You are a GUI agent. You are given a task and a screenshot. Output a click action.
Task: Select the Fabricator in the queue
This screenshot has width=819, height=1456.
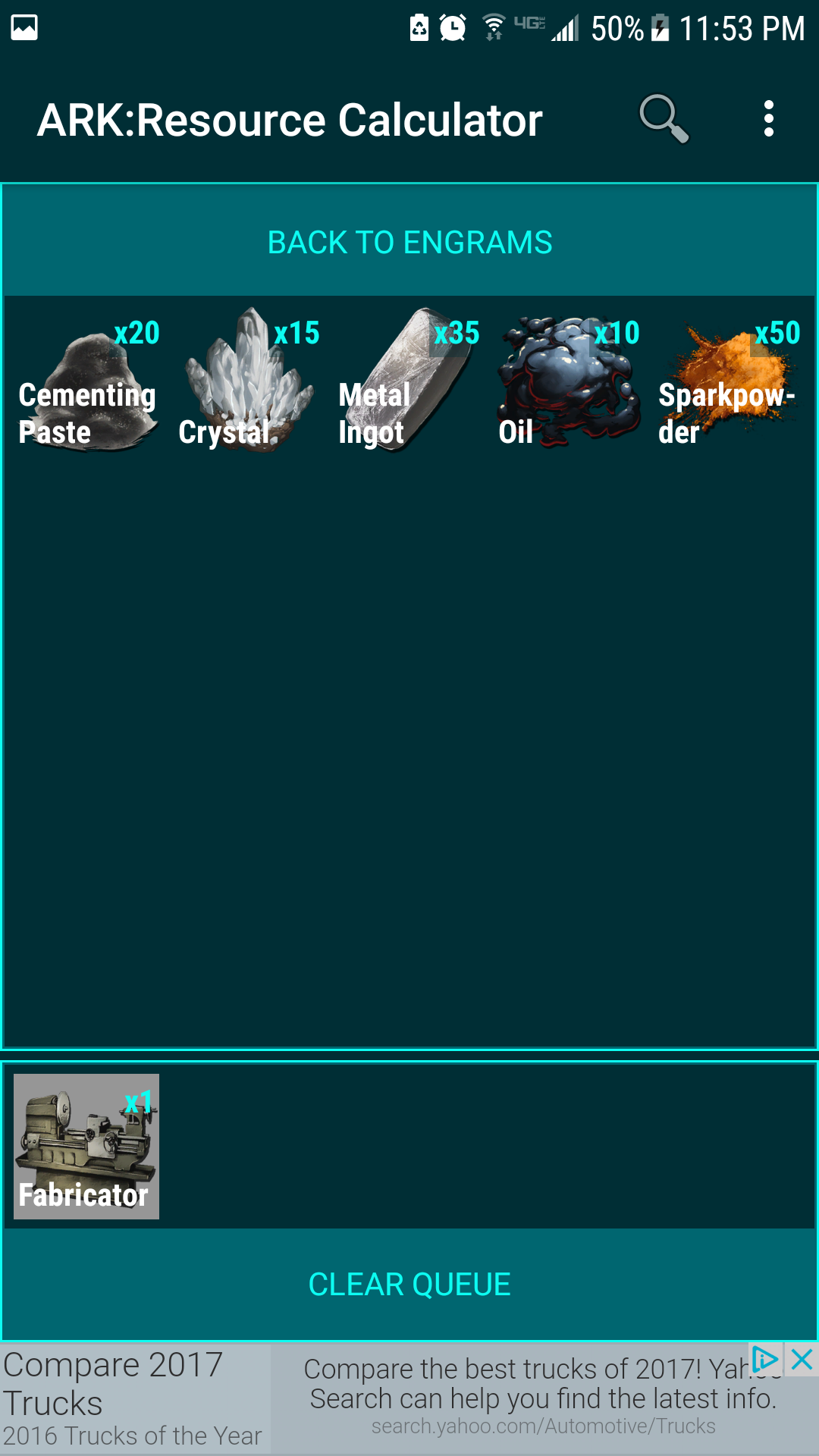click(86, 1146)
